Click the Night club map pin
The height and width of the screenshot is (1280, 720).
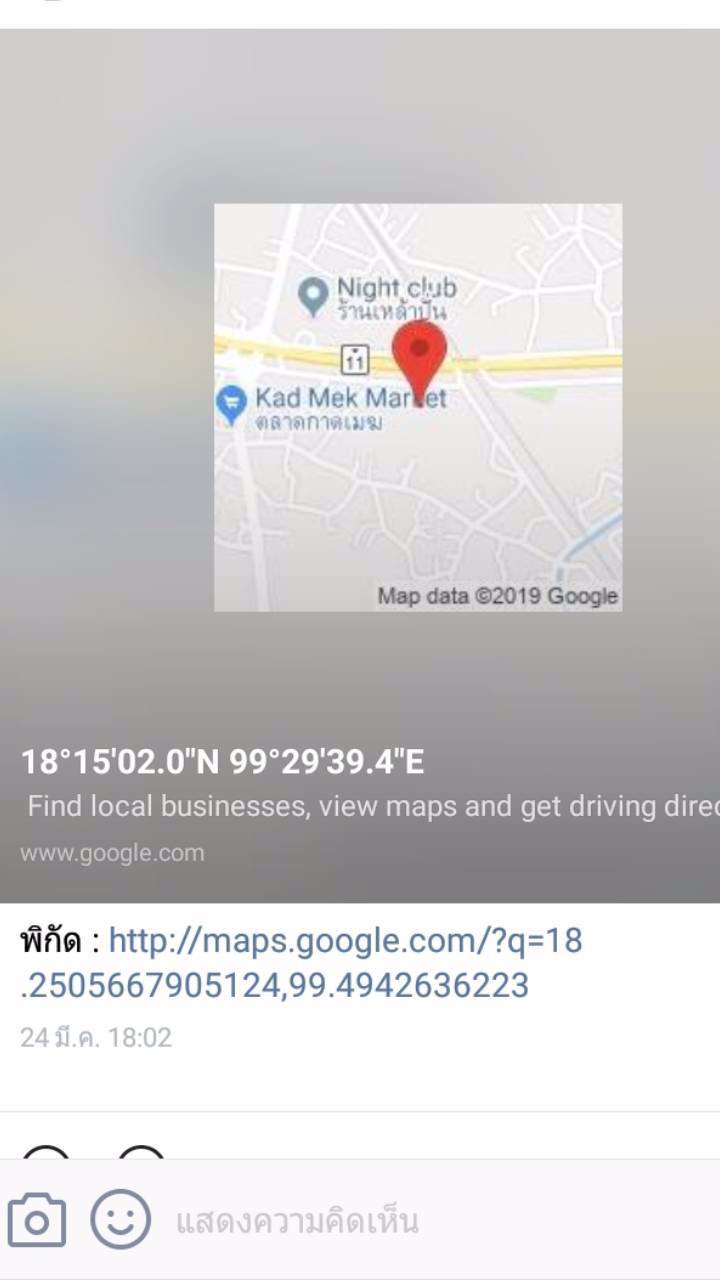[313, 294]
